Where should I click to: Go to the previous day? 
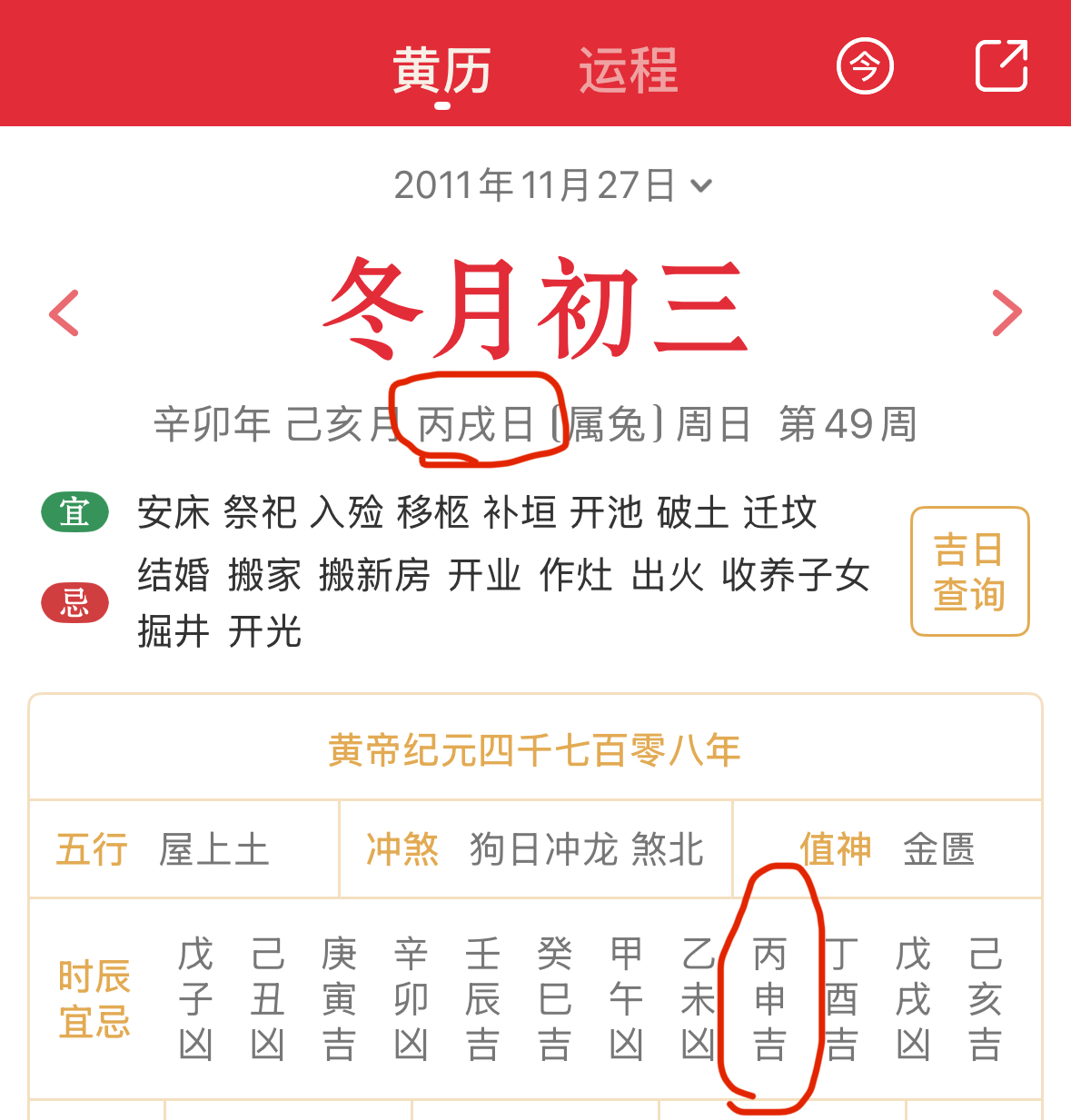click(x=64, y=313)
